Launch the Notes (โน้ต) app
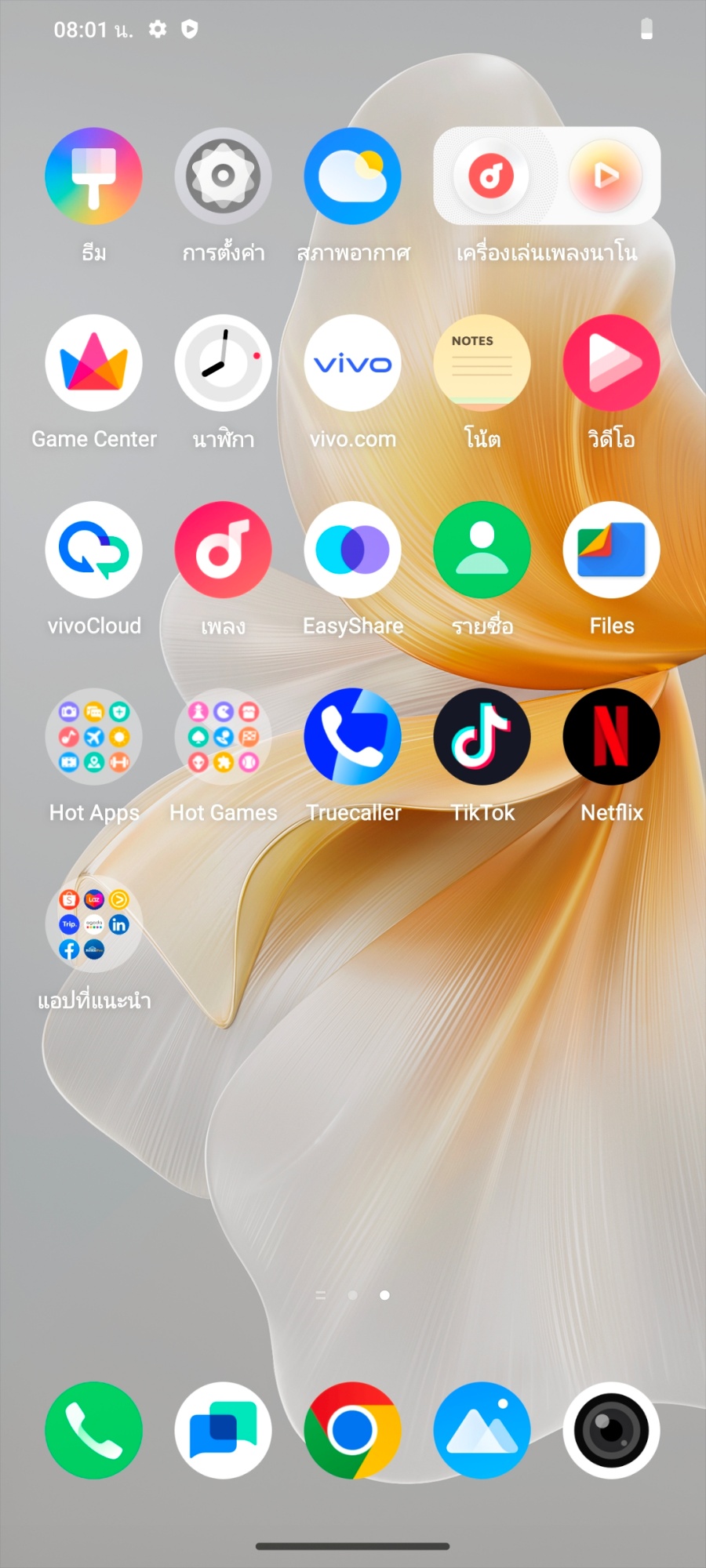 point(482,363)
